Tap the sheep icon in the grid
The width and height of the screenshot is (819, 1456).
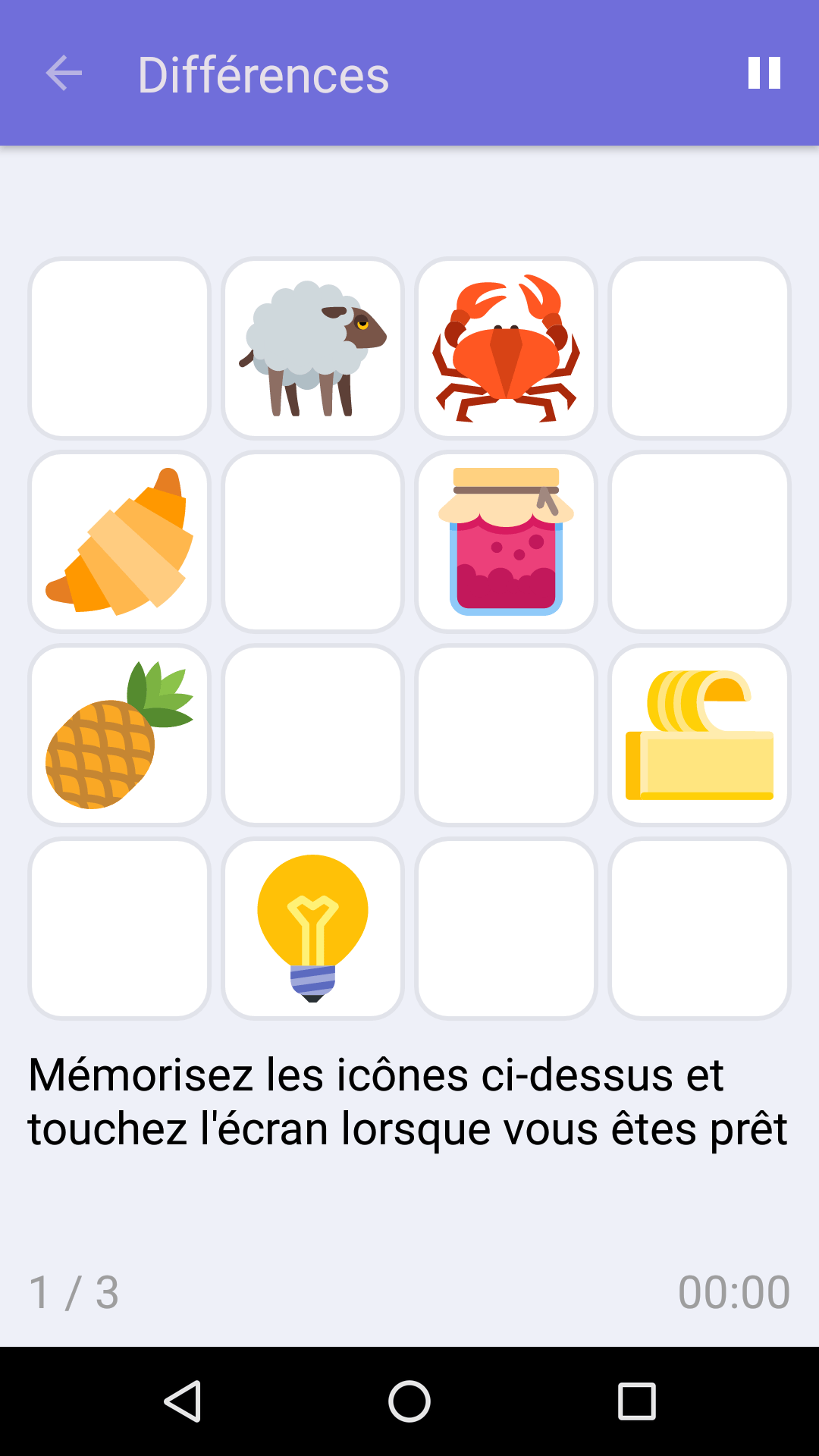click(313, 349)
